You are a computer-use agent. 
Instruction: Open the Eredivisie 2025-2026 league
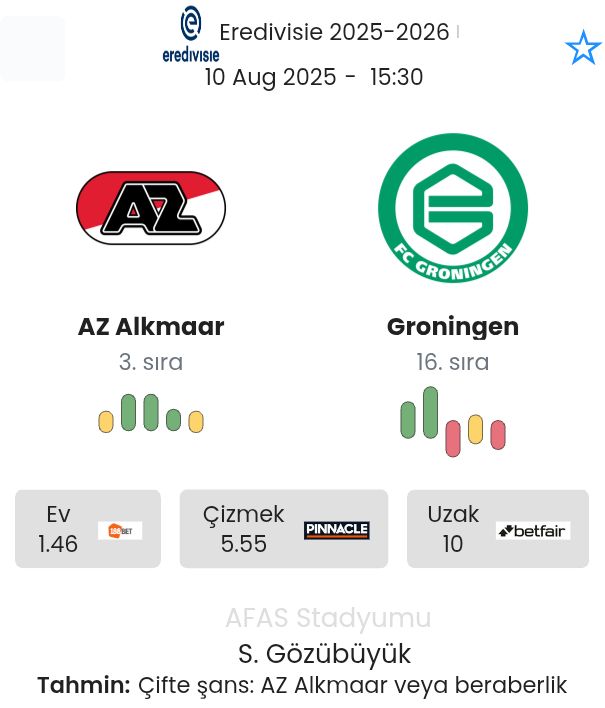pos(334,33)
